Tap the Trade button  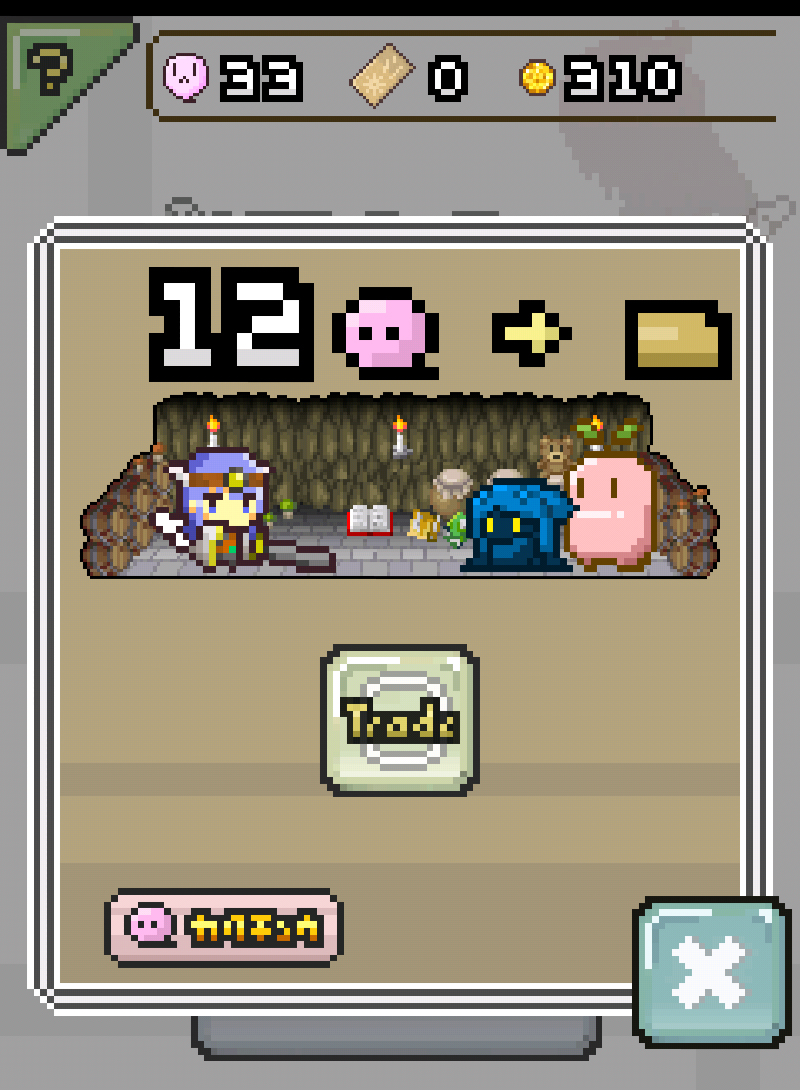point(400,720)
